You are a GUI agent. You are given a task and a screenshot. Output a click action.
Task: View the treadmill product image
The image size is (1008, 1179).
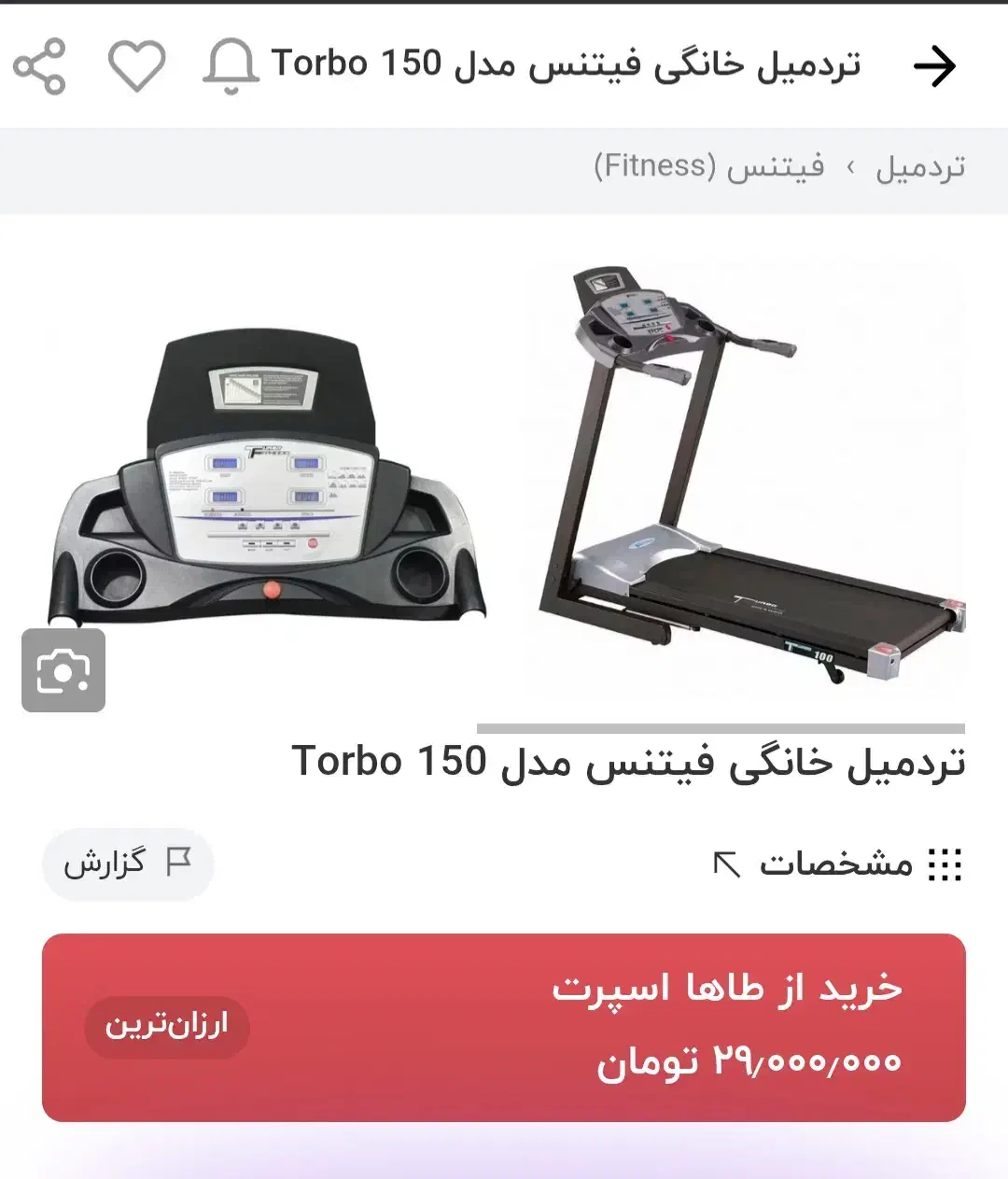747,476
